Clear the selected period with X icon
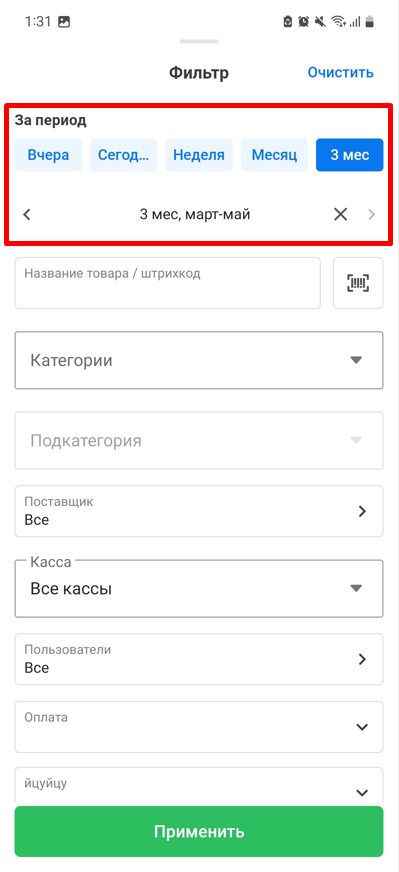Viewport: 399px width, 872px height. tap(341, 215)
